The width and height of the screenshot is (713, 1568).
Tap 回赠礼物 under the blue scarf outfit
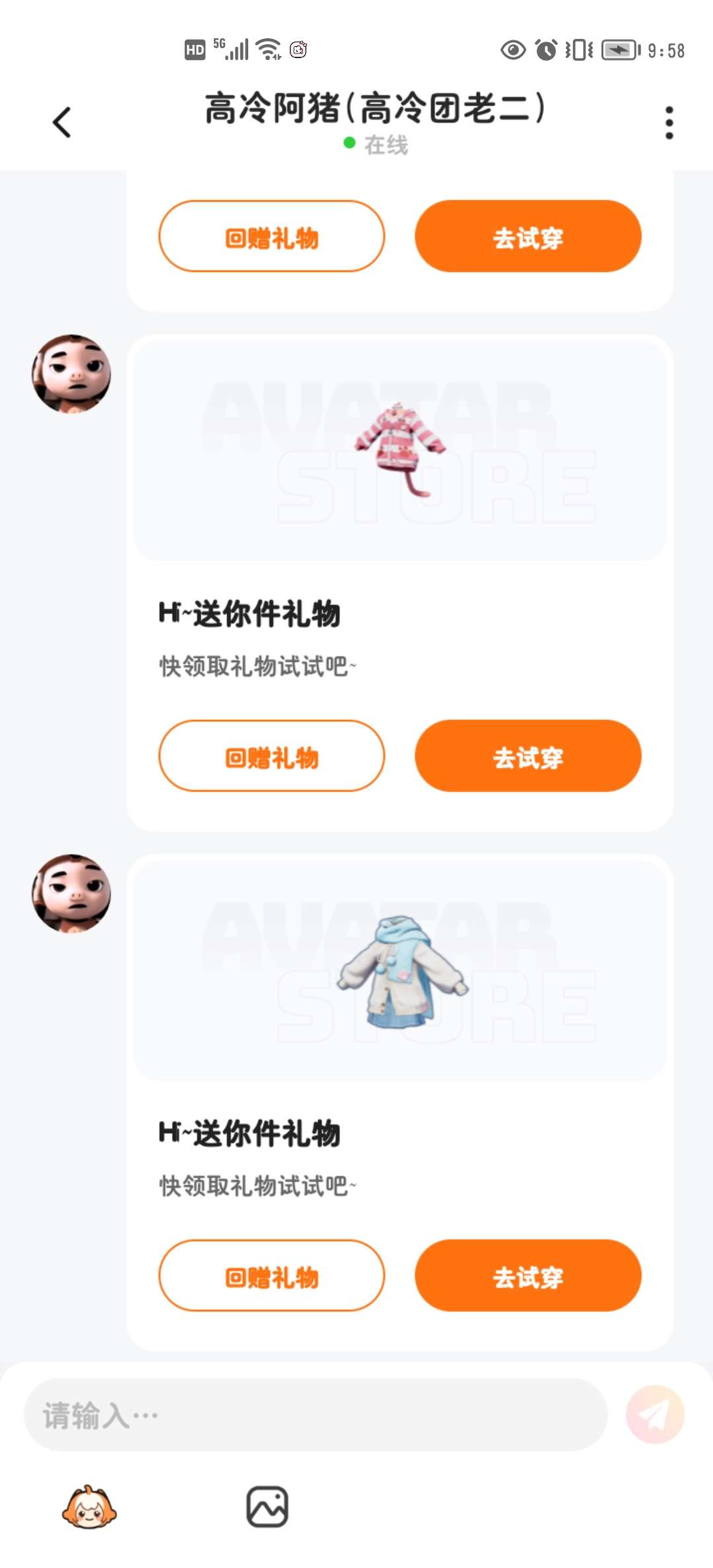pos(271,1276)
